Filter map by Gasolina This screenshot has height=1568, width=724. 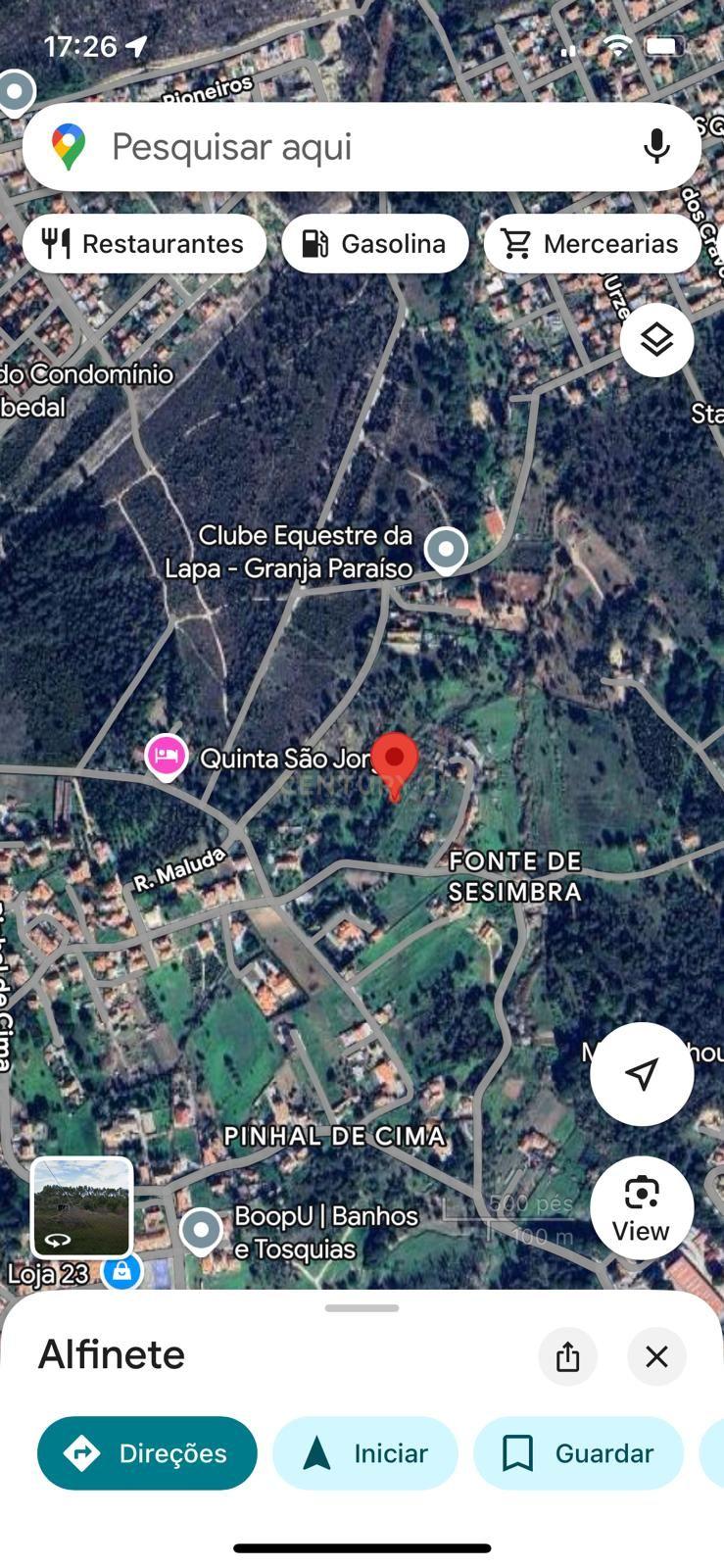(375, 244)
